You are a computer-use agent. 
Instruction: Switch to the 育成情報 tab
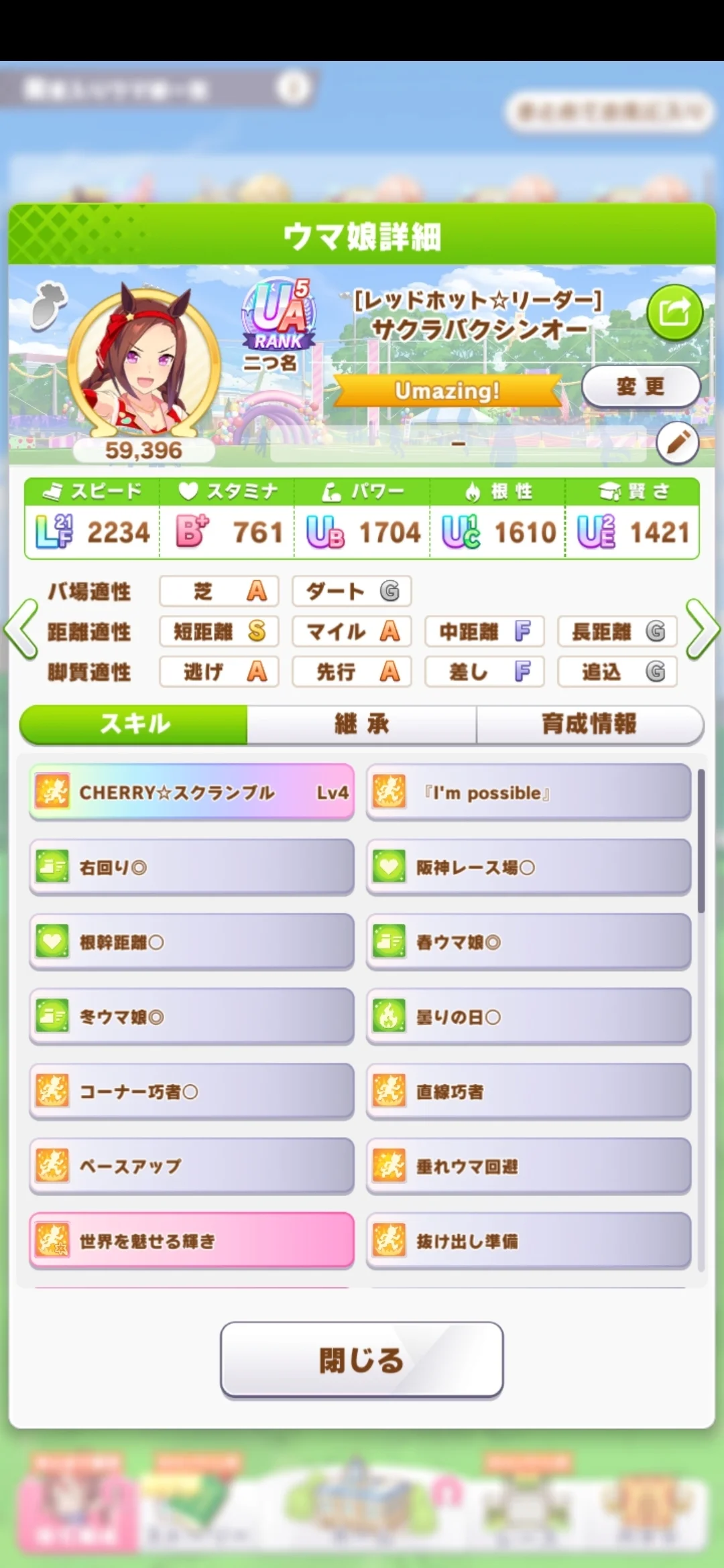pos(589,724)
